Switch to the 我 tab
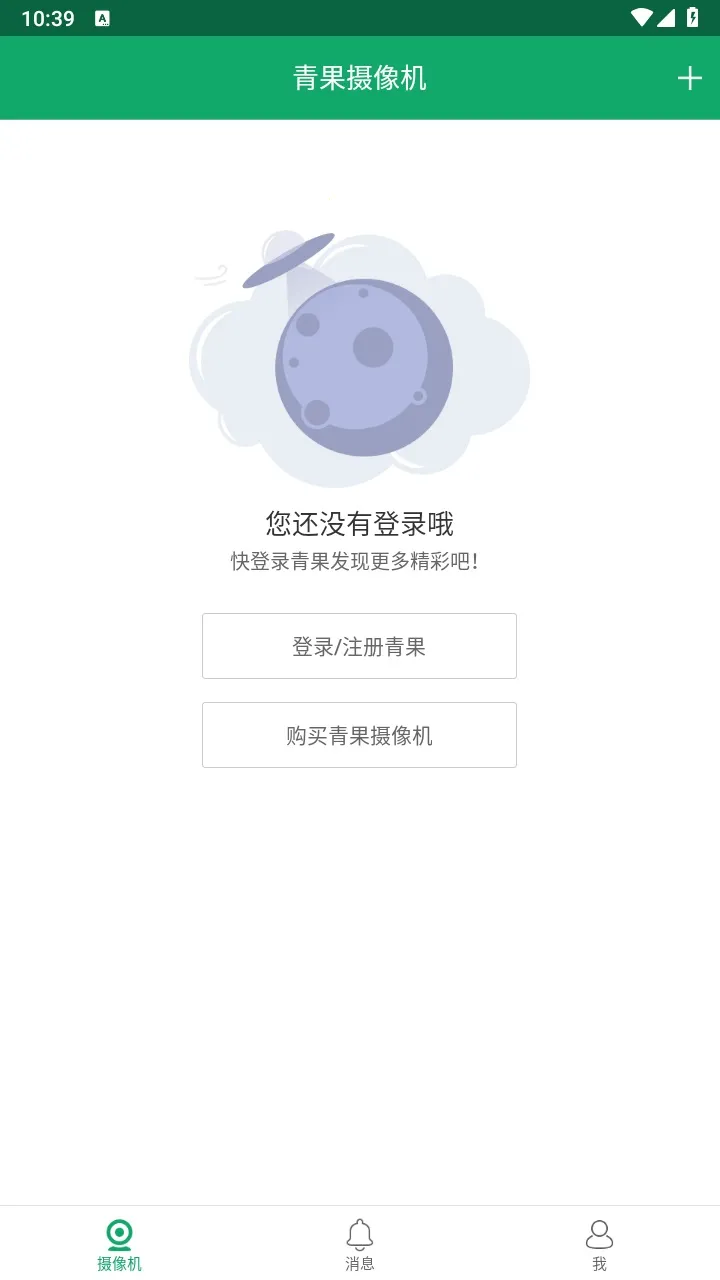 599,1244
